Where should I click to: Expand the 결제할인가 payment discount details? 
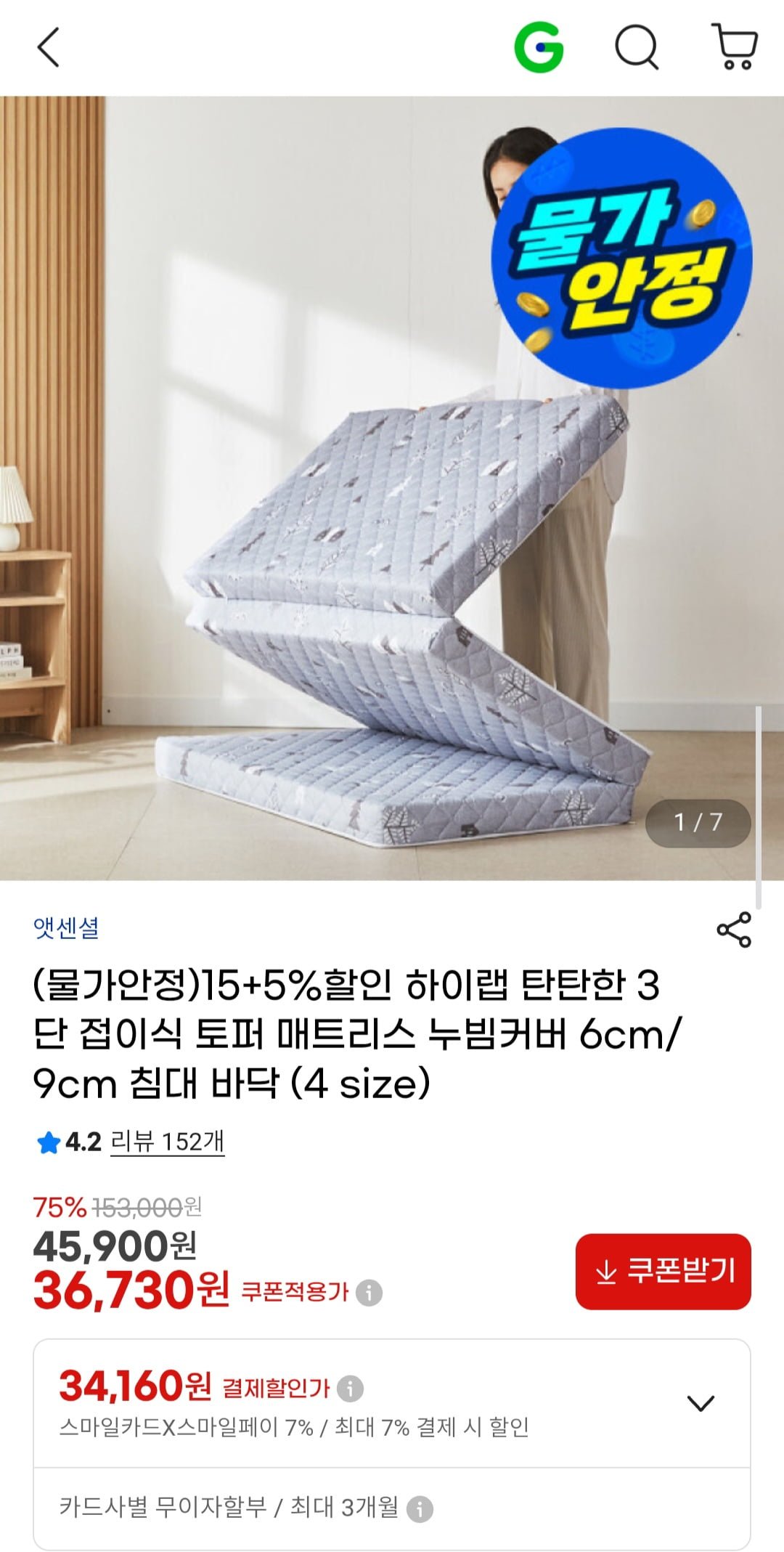(701, 1402)
